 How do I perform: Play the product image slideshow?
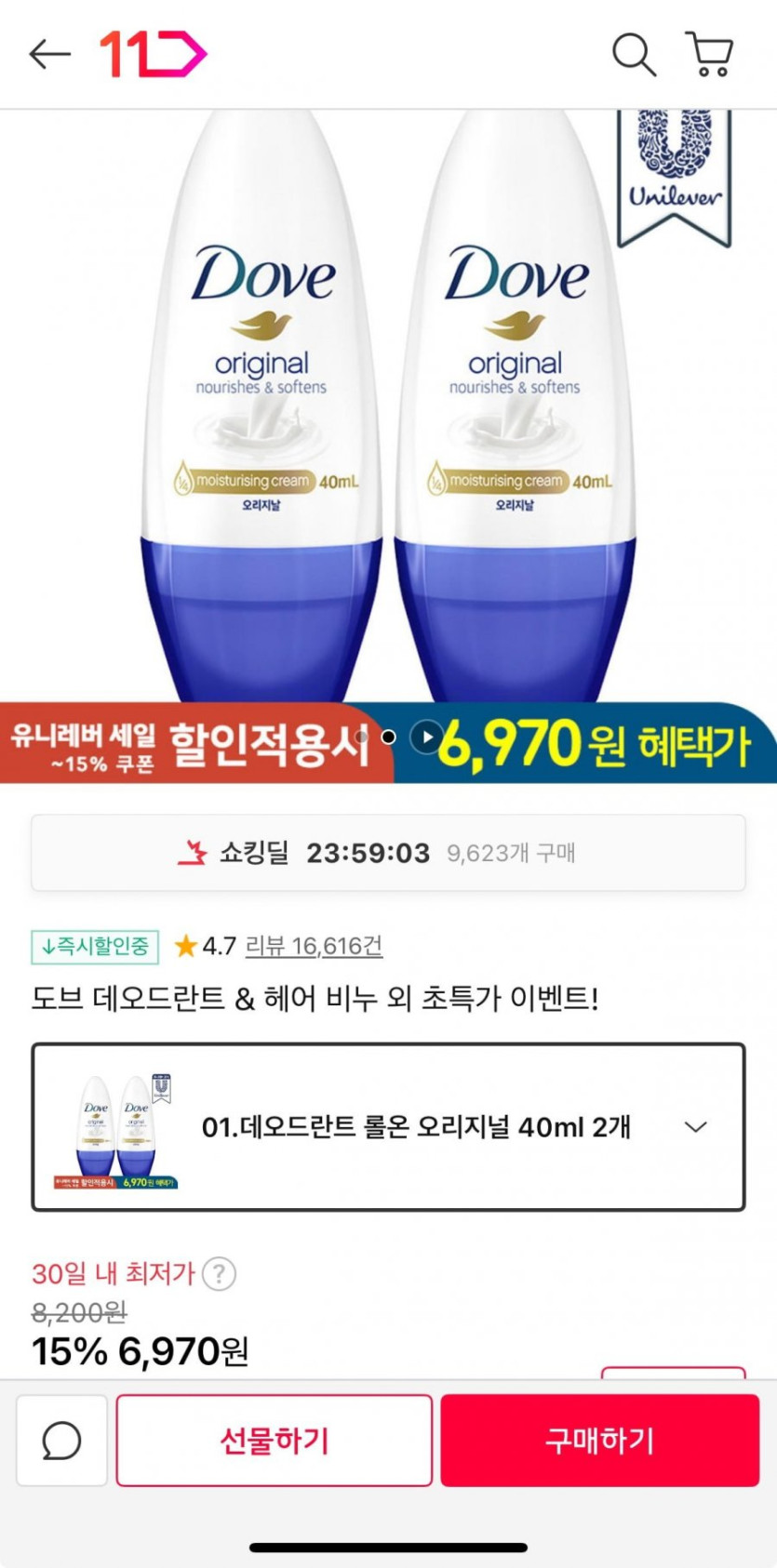click(426, 737)
